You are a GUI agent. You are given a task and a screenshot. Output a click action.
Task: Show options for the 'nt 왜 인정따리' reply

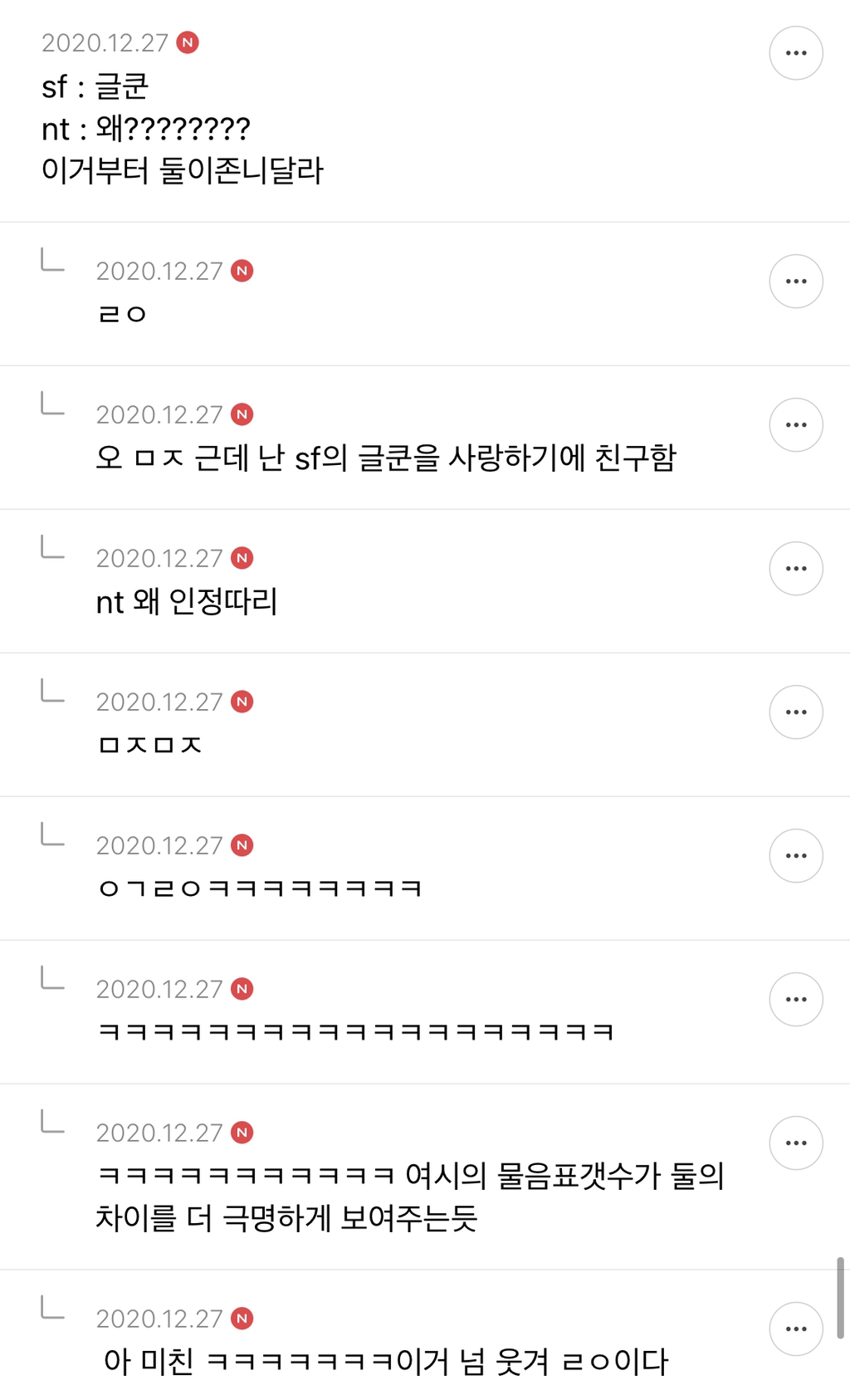click(795, 569)
